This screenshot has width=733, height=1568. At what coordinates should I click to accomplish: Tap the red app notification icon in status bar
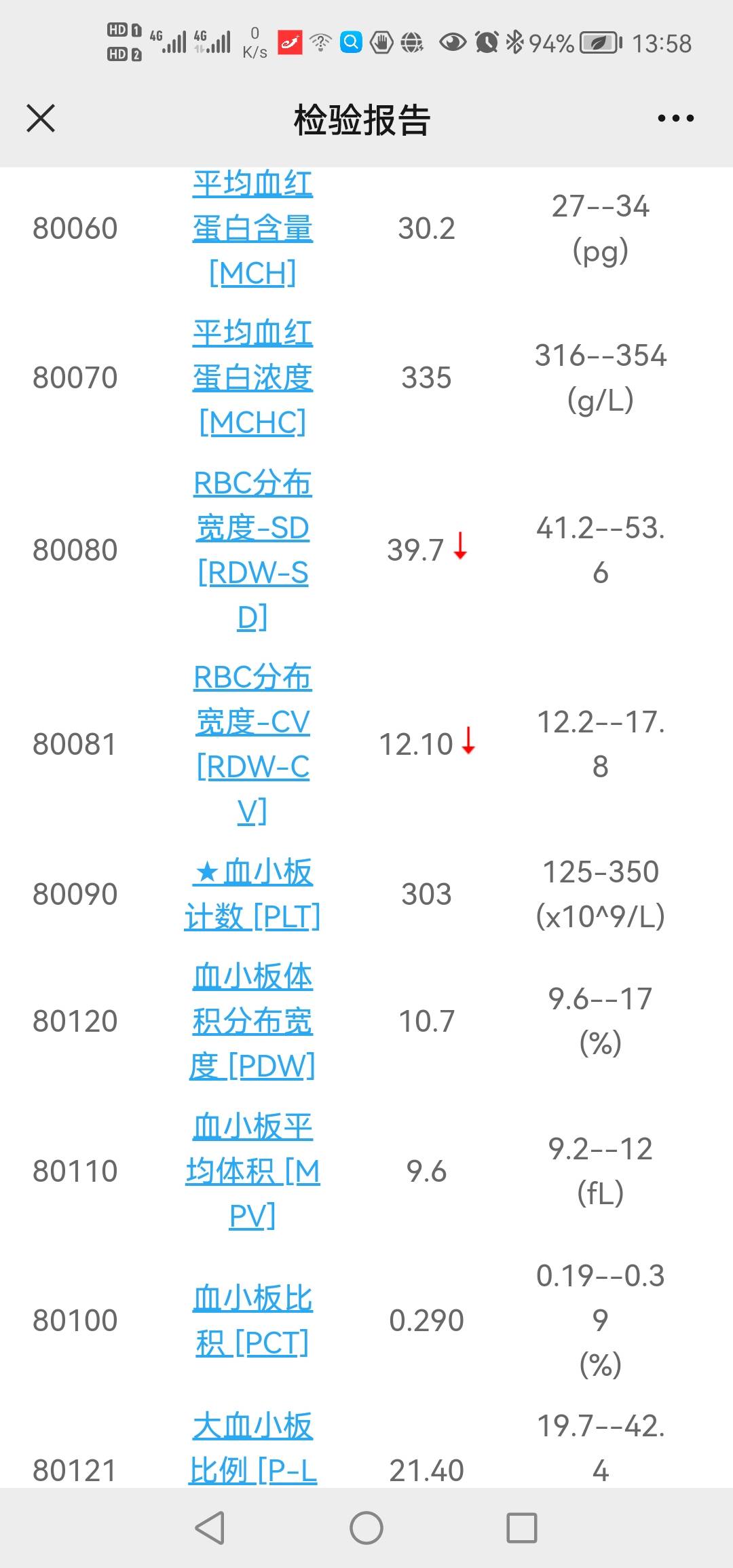point(290,42)
